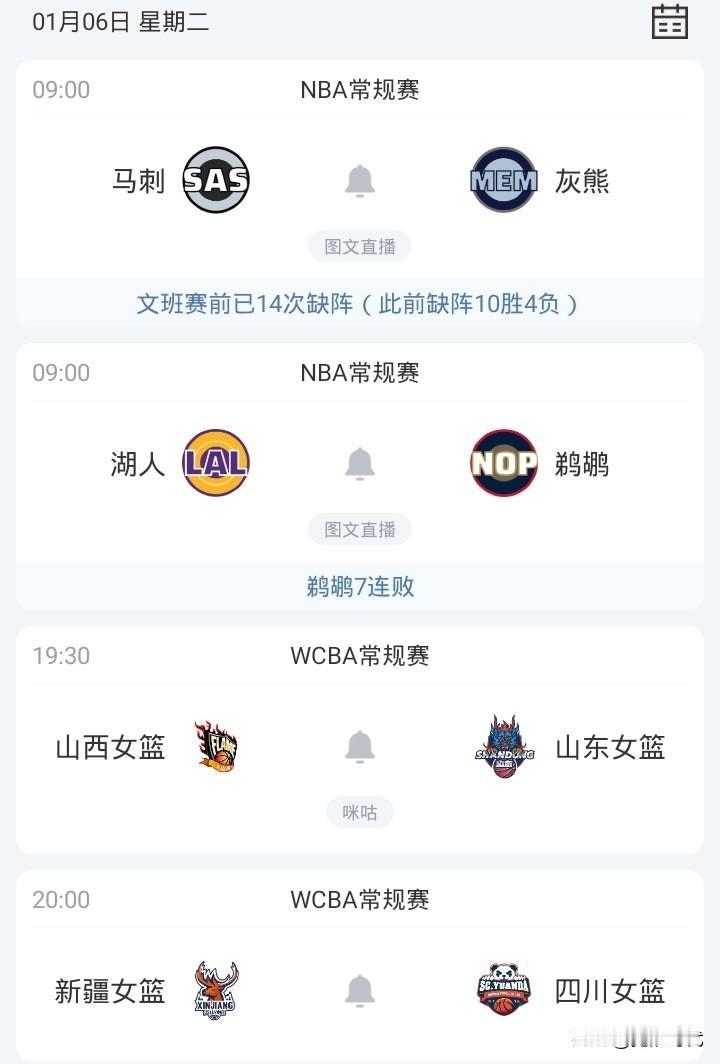The height and width of the screenshot is (1064, 720).
Task: Click the 山东女篮 team logo
Action: click(503, 747)
